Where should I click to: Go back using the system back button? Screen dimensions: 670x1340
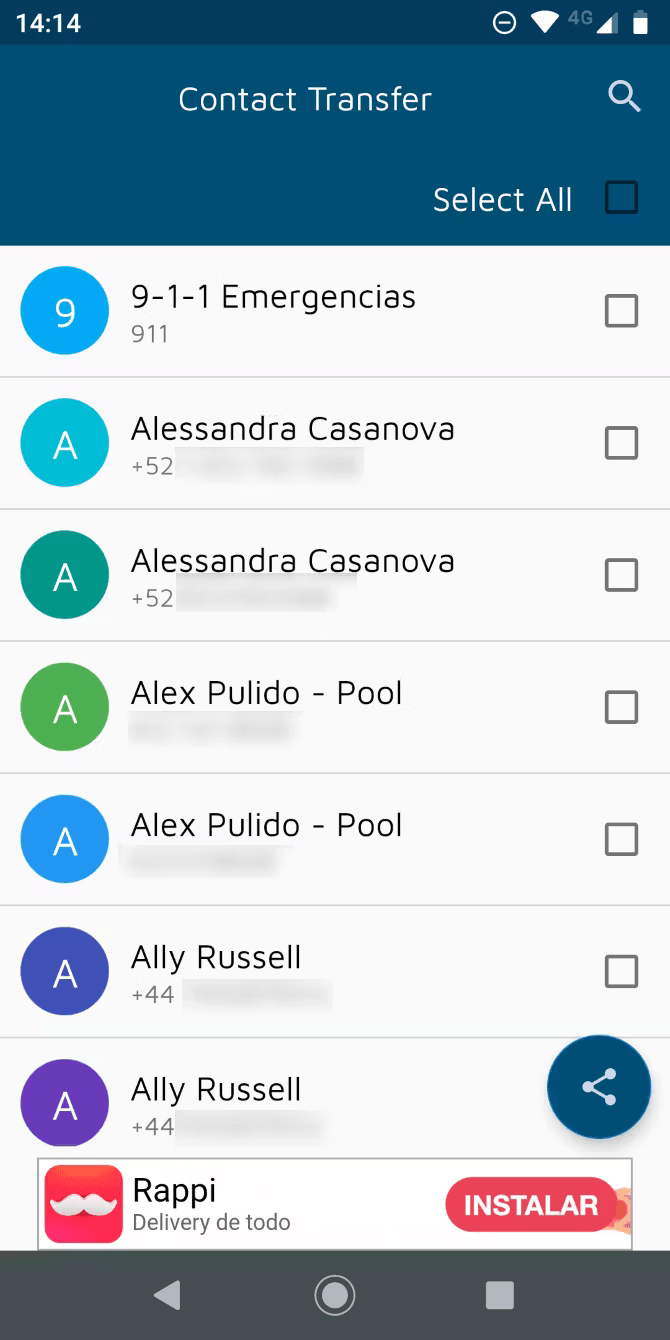[167, 1296]
